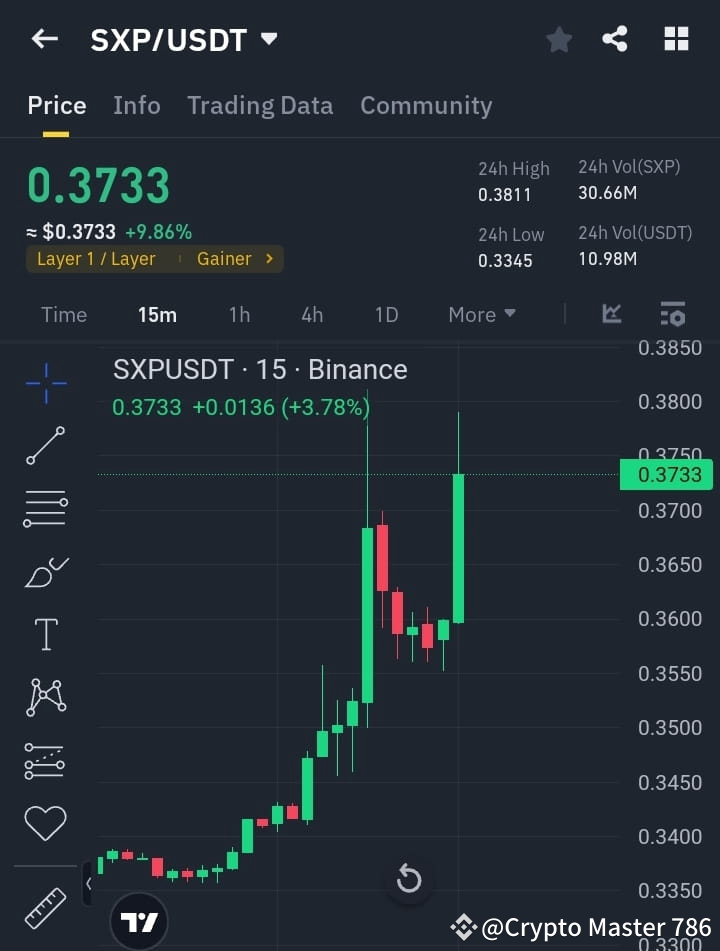
Task: Switch chart style using line chart icon
Action: pos(611,314)
